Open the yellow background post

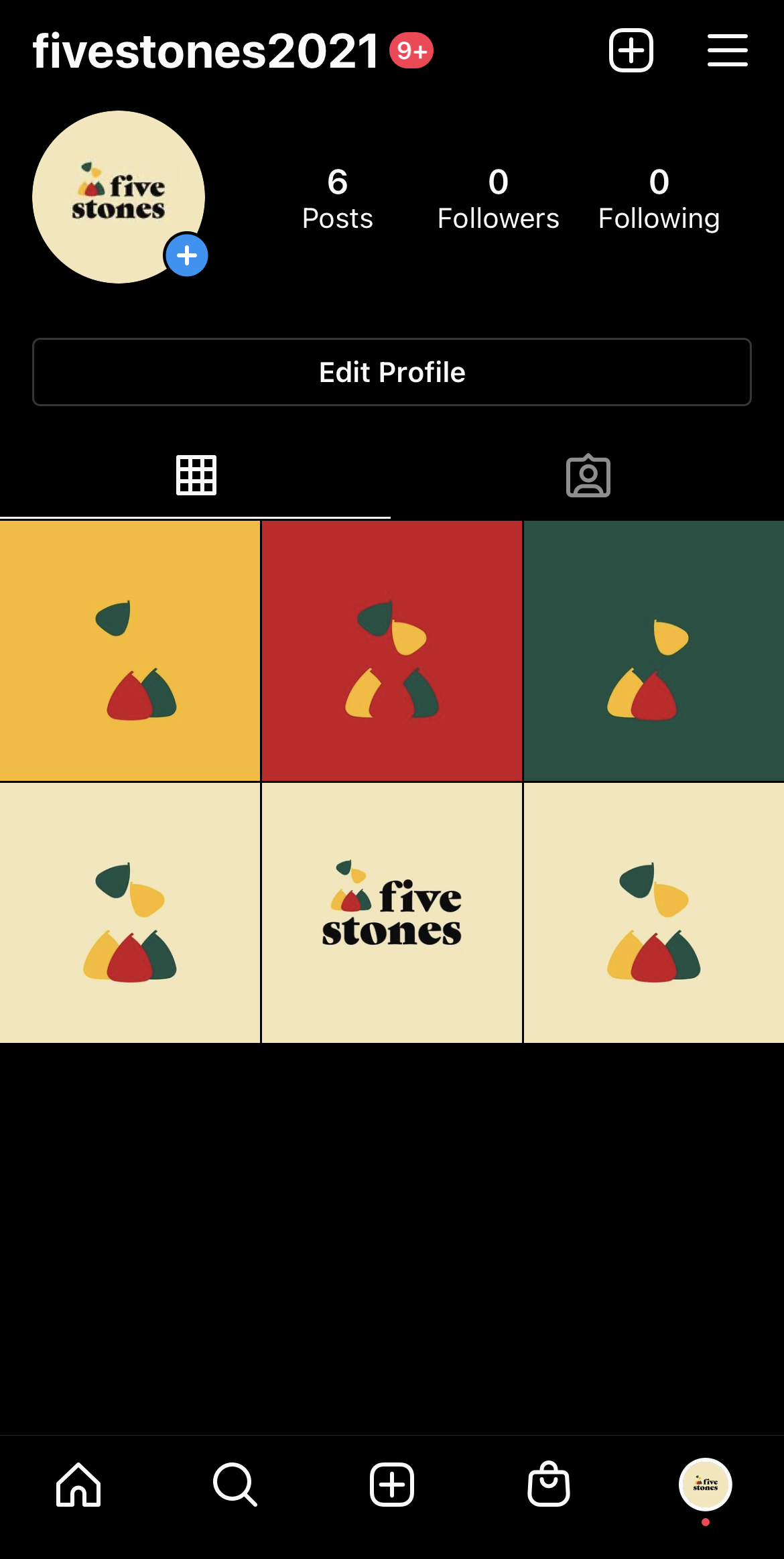[x=130, y=651]
